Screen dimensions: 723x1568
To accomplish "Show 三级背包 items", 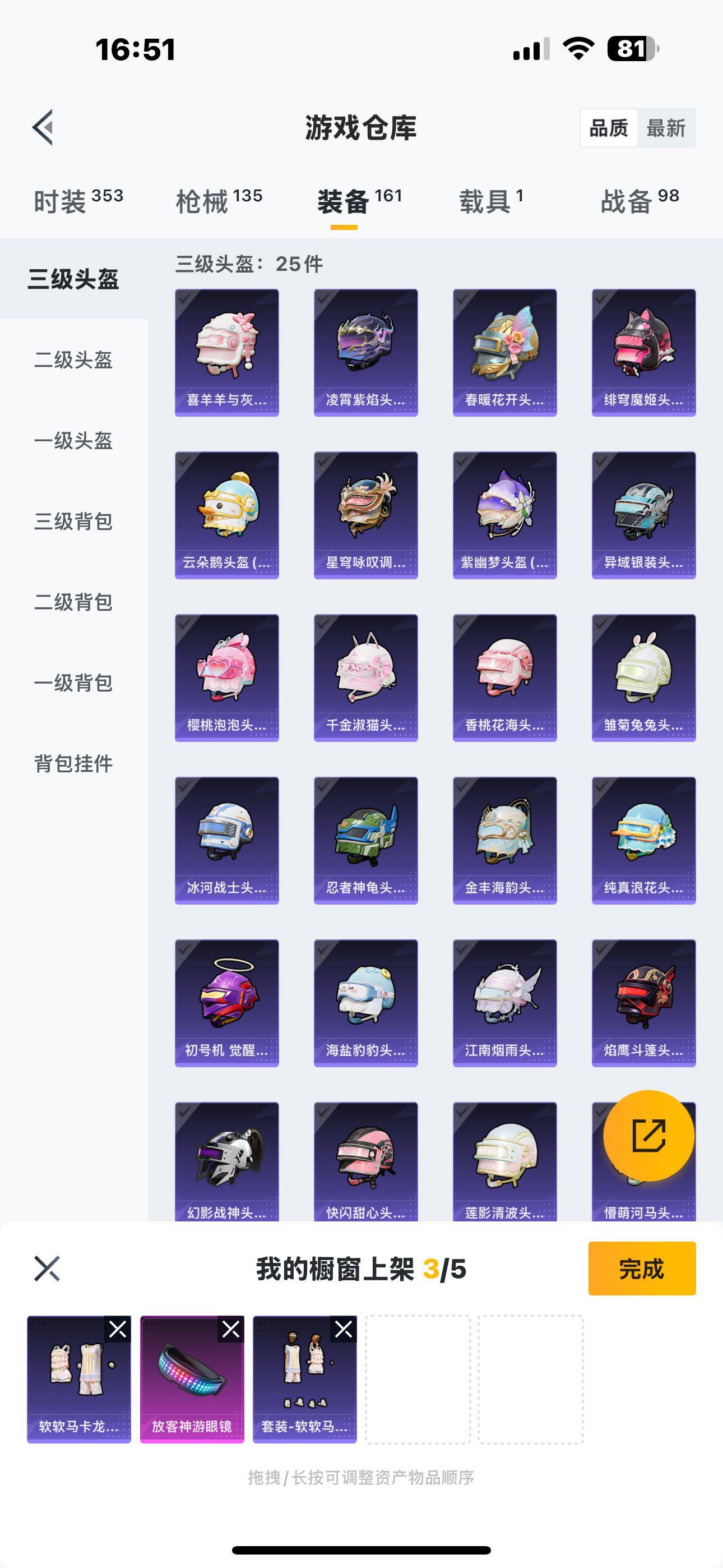I will coord(73,522).
